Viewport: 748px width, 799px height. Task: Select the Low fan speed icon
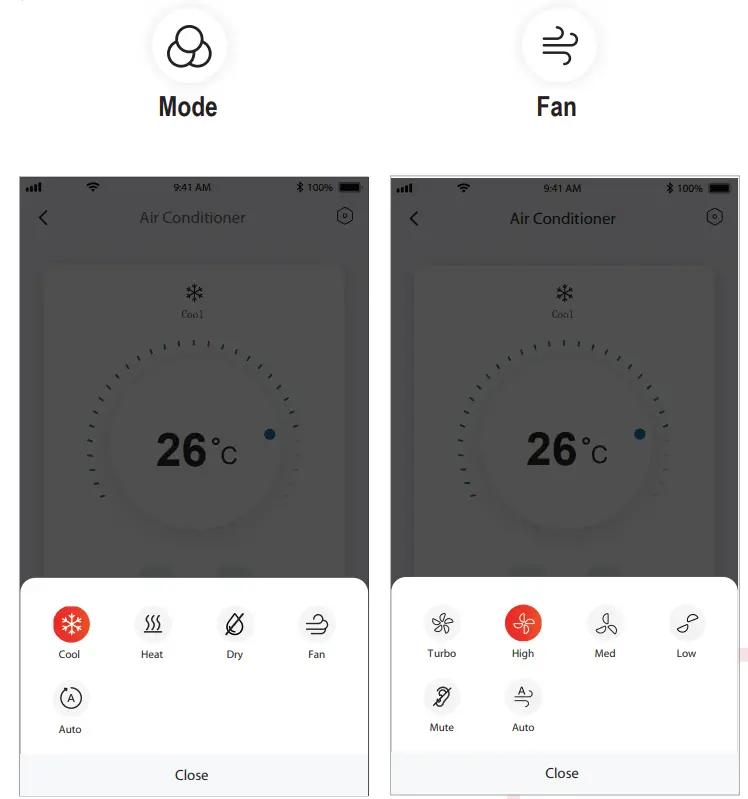click(686, 621)
